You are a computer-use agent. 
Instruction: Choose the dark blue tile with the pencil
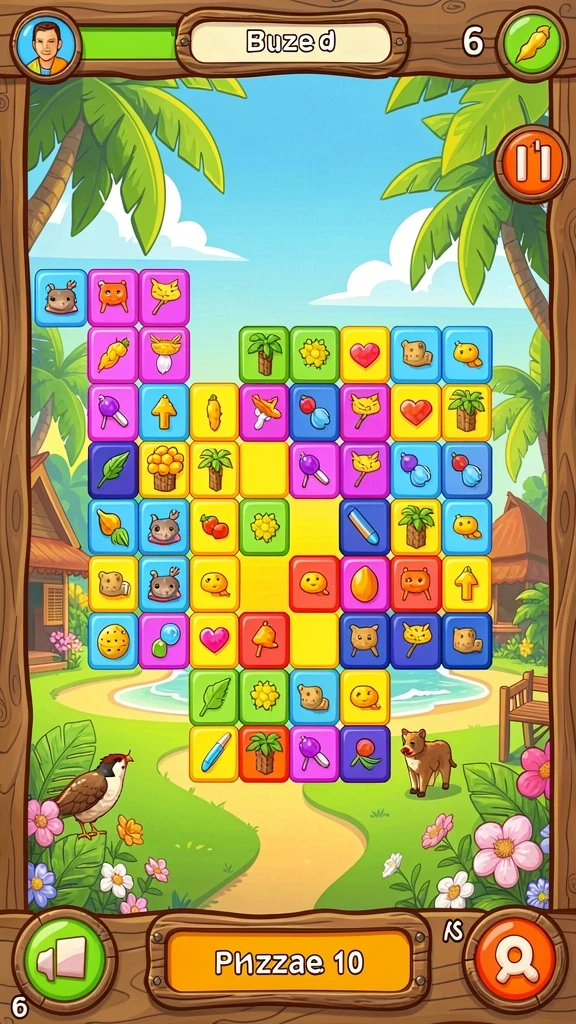(365, 526)
